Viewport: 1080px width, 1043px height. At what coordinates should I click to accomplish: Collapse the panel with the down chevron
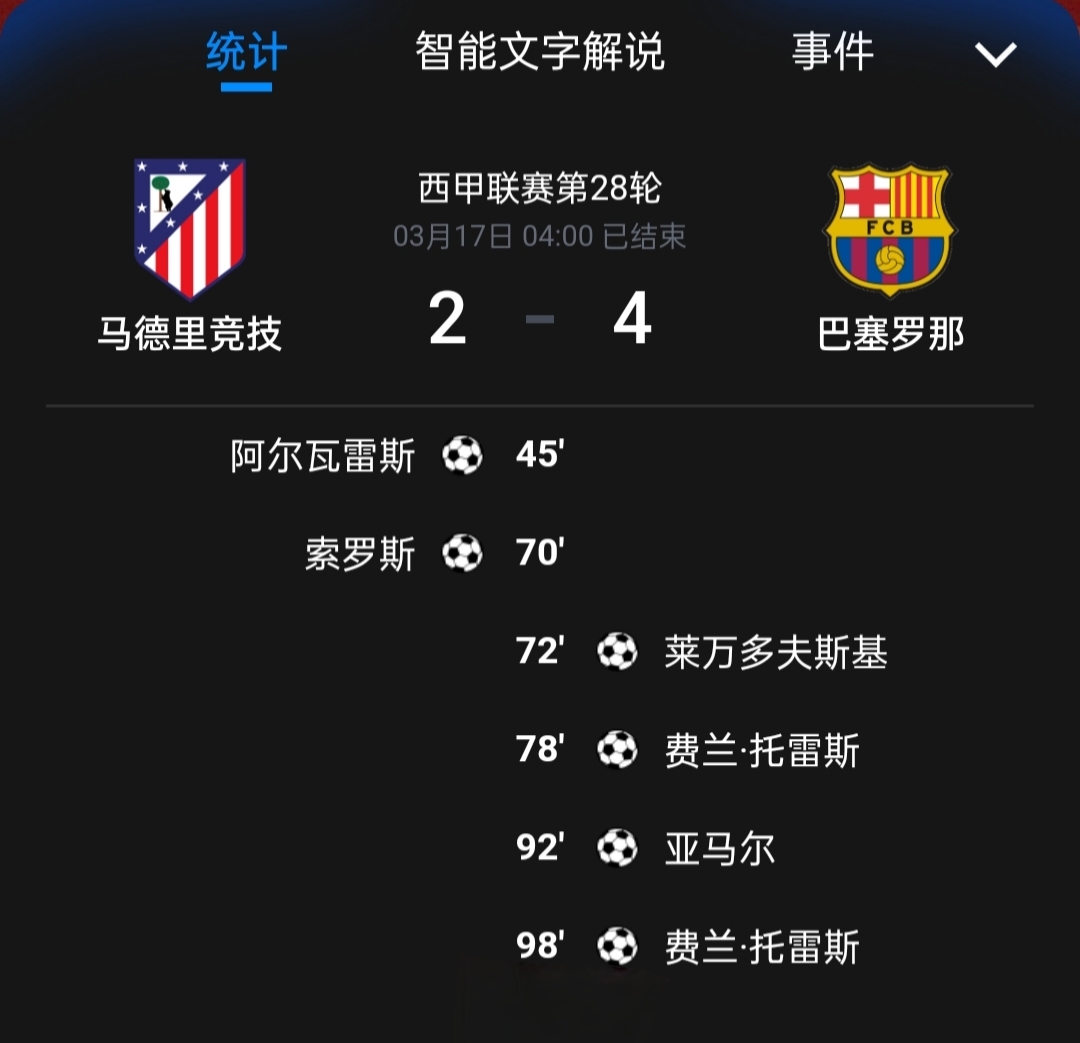[x=995, y=54]
